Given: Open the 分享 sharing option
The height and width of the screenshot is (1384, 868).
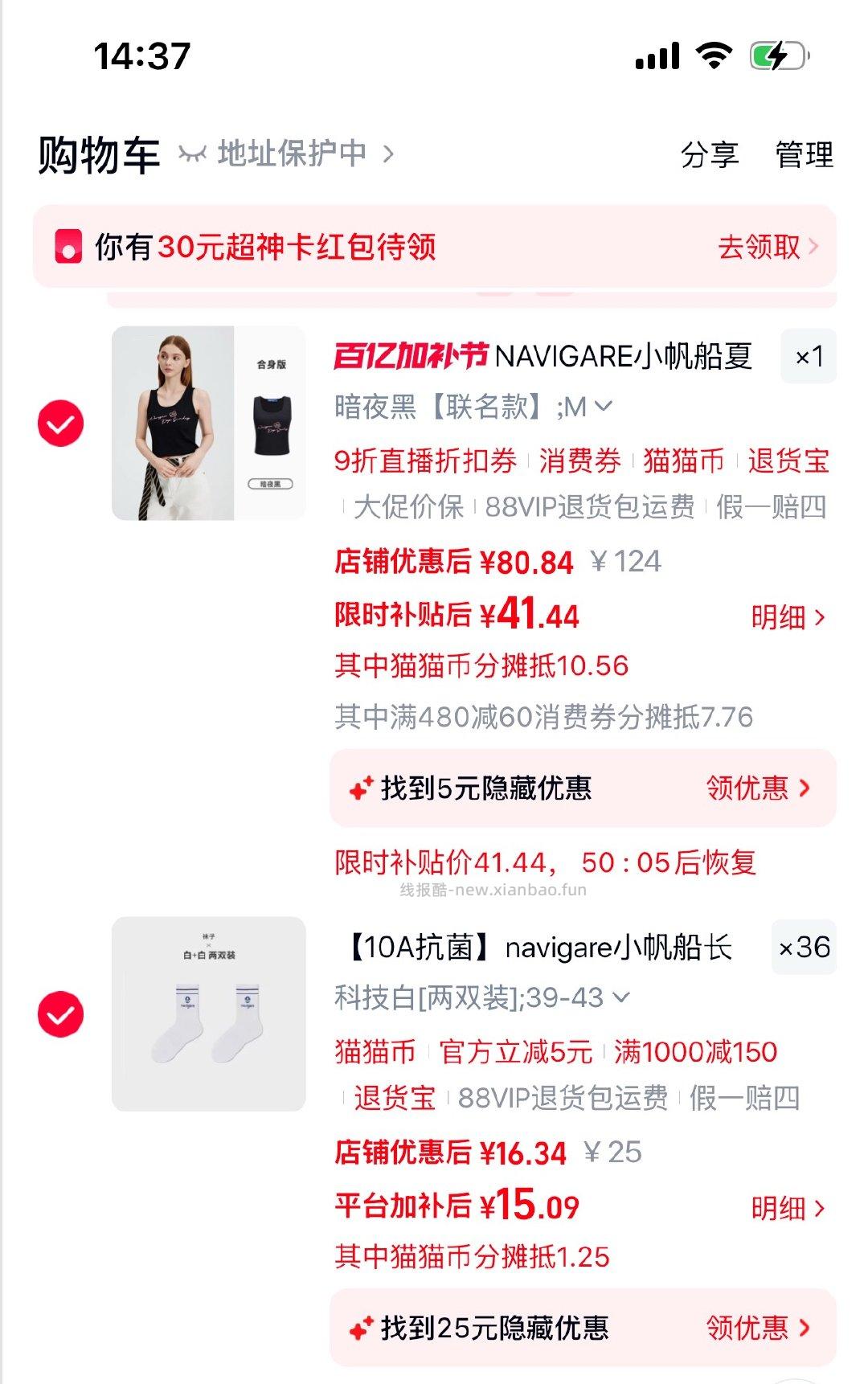Looking at the screenshot, I should coord(709,154).
